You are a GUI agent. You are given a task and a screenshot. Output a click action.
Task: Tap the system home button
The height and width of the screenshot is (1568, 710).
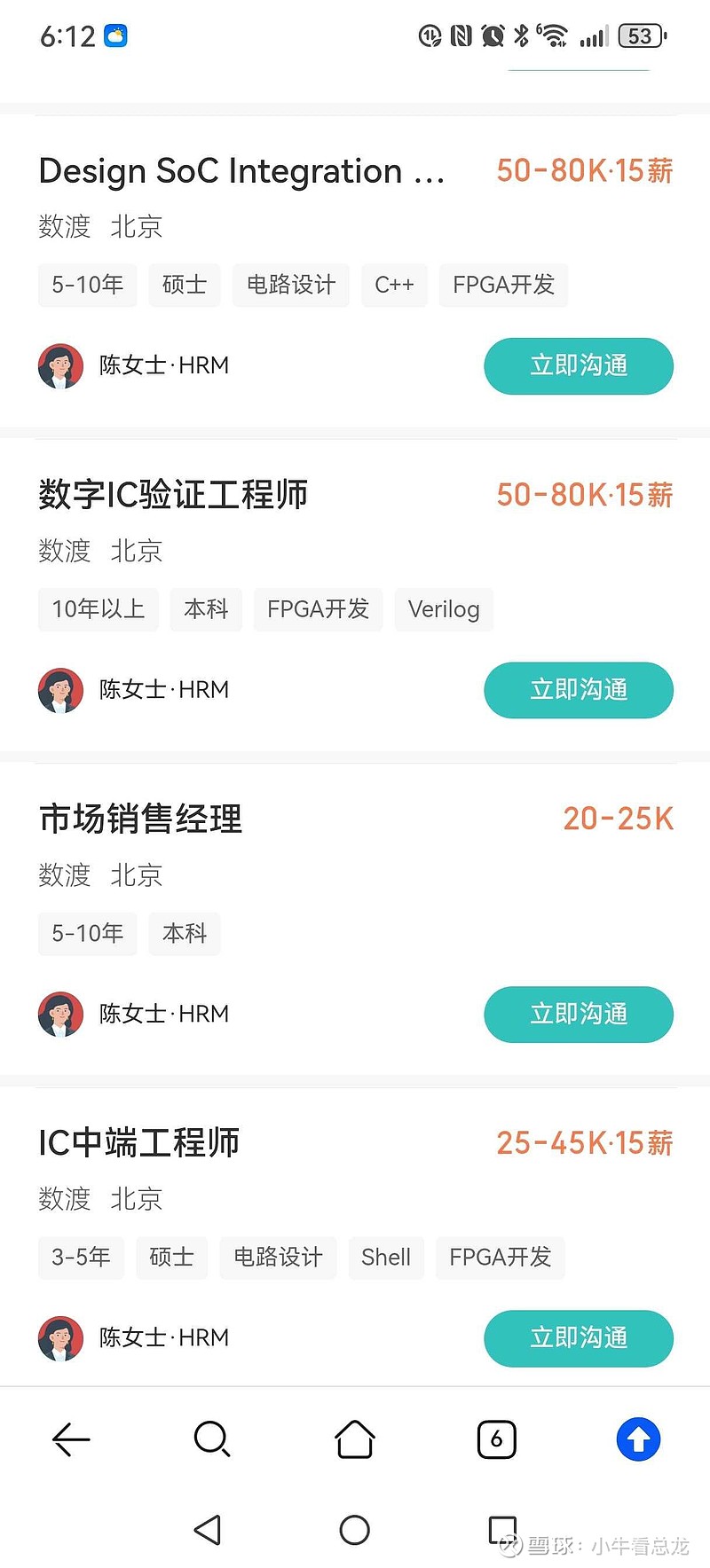[x=355, y=1530]
